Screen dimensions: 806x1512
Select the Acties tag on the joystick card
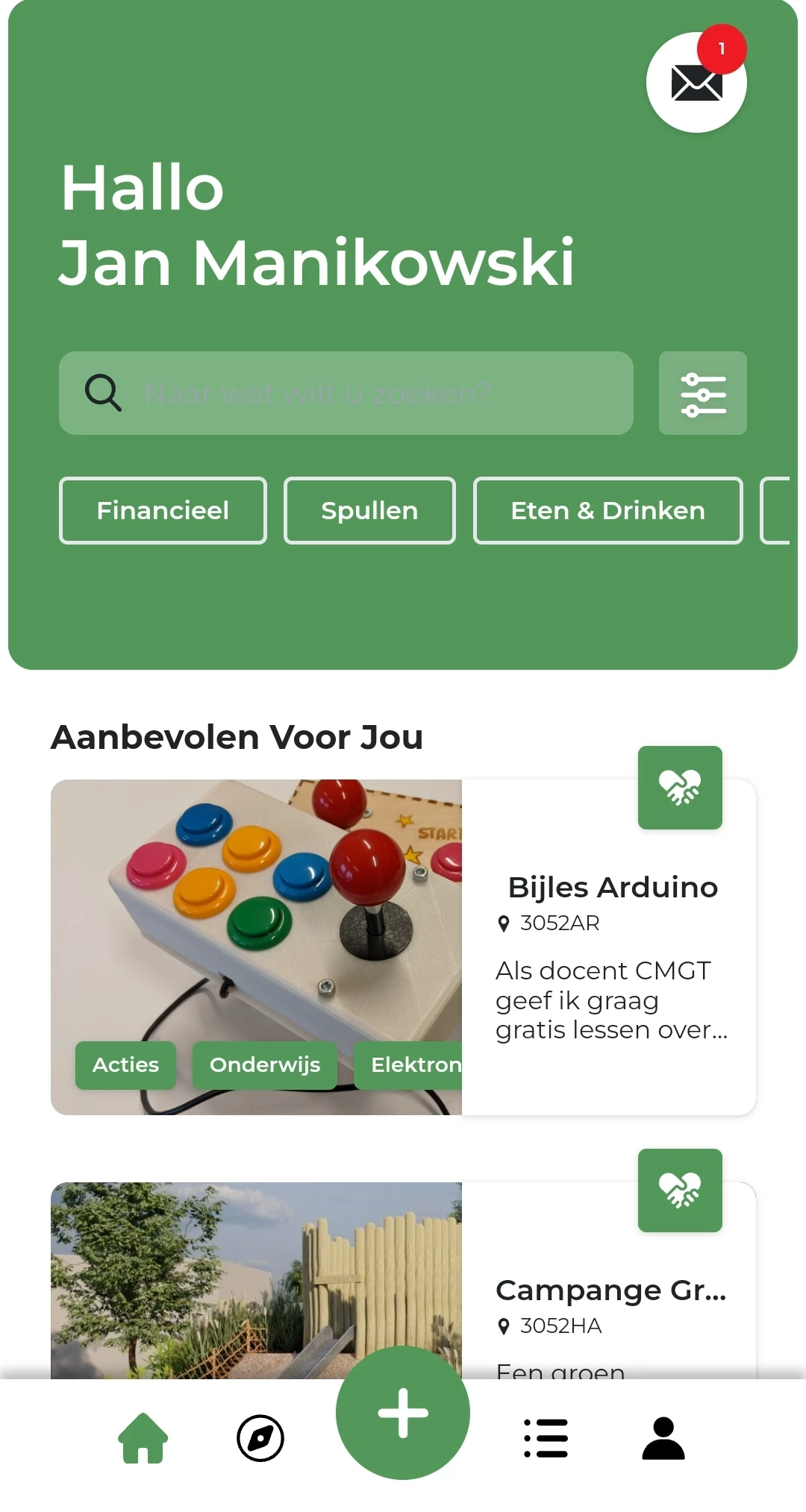click(x=125, y=1065)
